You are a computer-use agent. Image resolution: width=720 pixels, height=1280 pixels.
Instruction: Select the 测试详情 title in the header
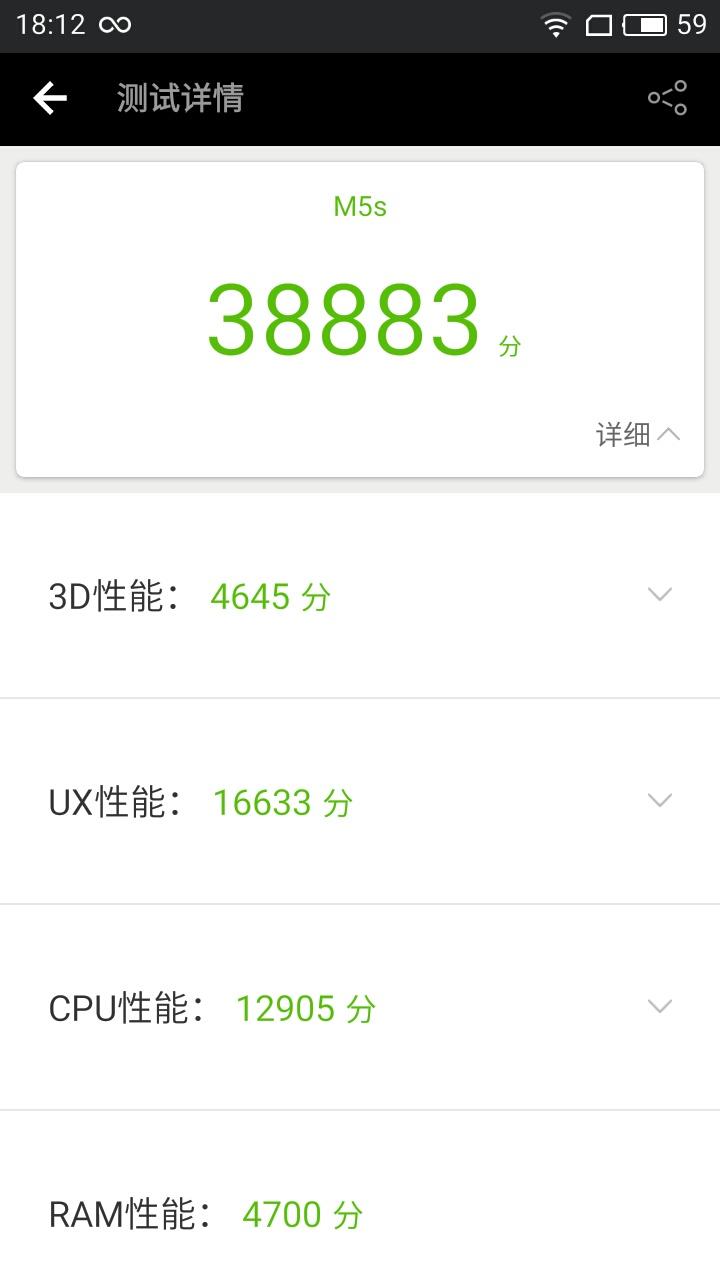(x=181, y=98)
